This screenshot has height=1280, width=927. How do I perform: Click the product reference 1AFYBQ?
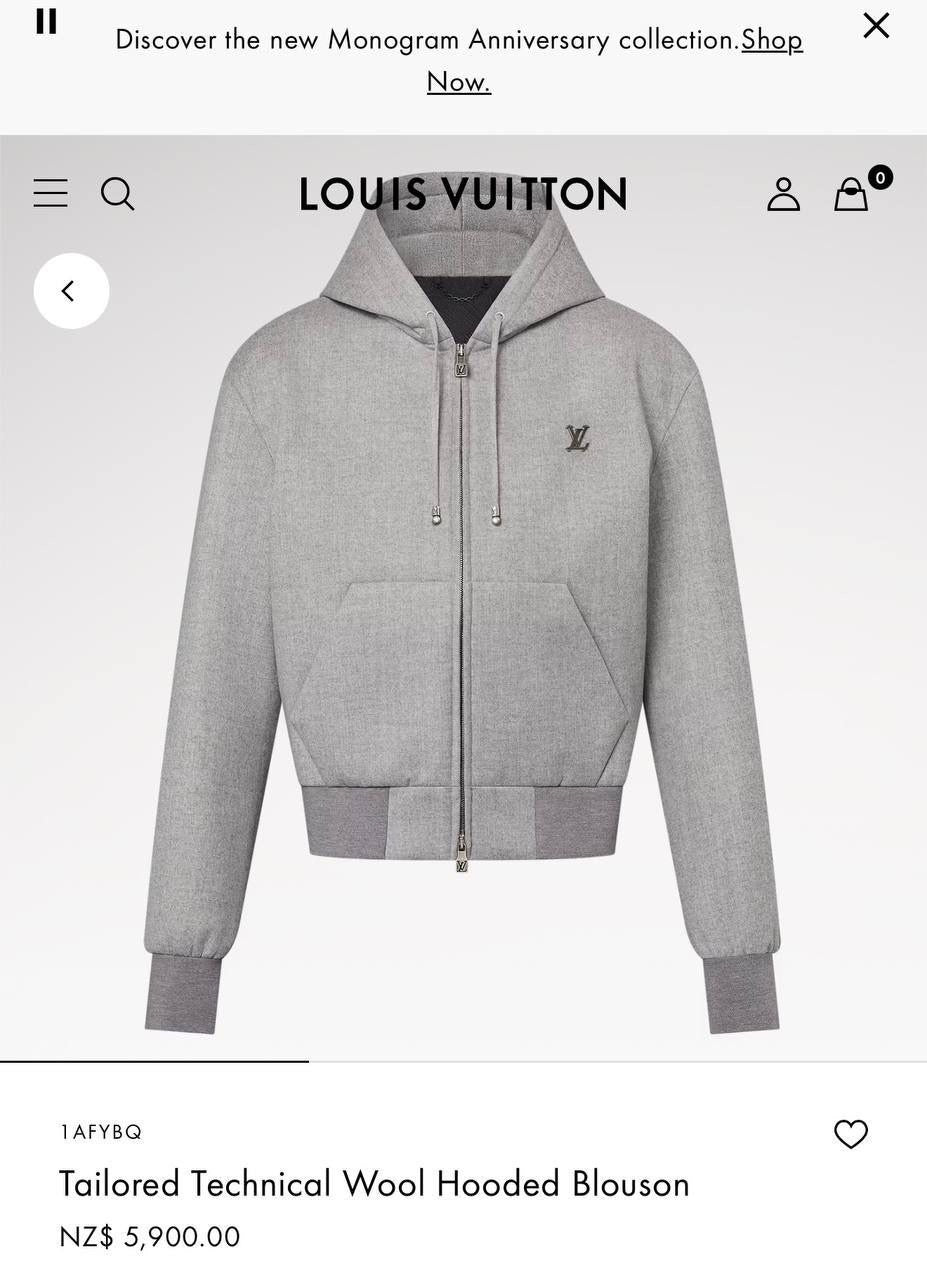coord(100,1132)
